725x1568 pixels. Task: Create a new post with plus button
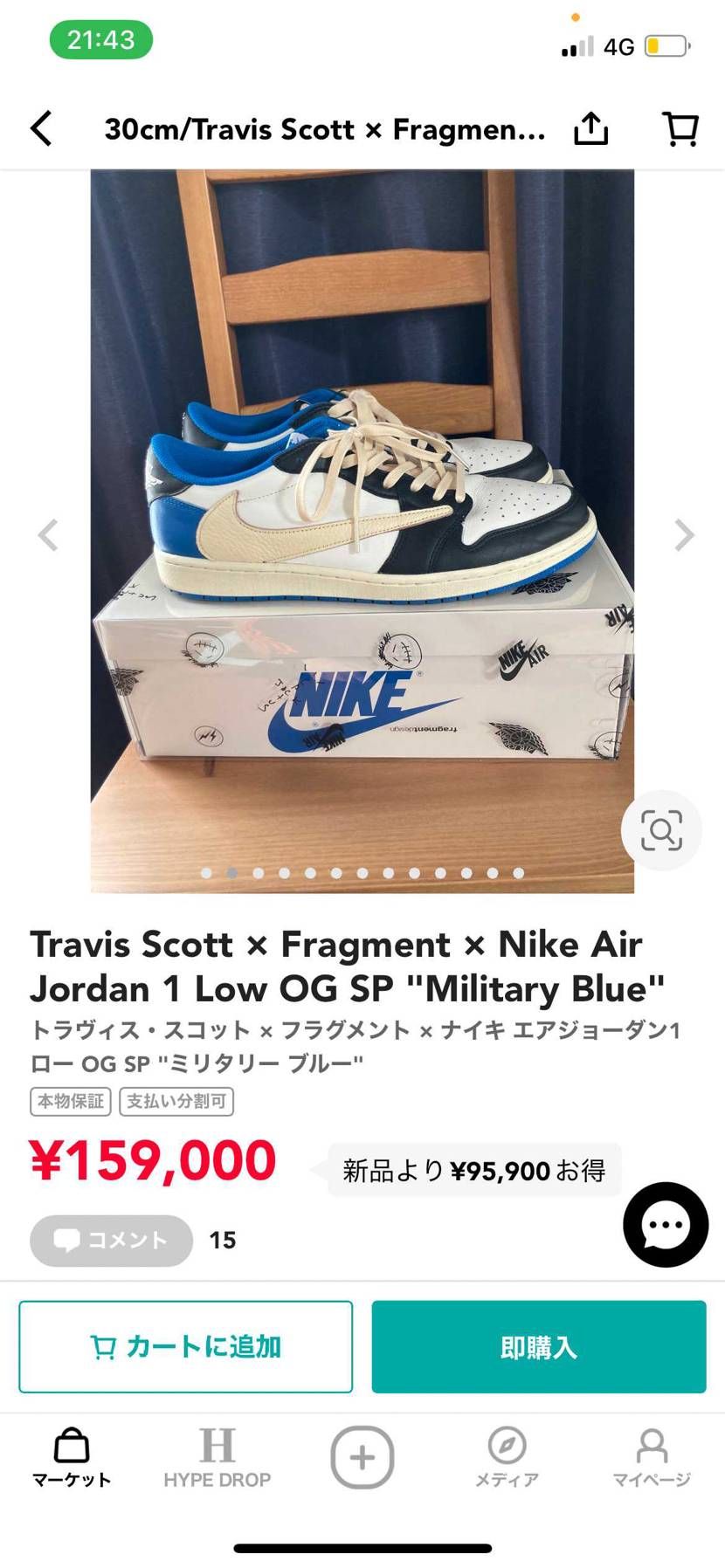(362, 1456)
